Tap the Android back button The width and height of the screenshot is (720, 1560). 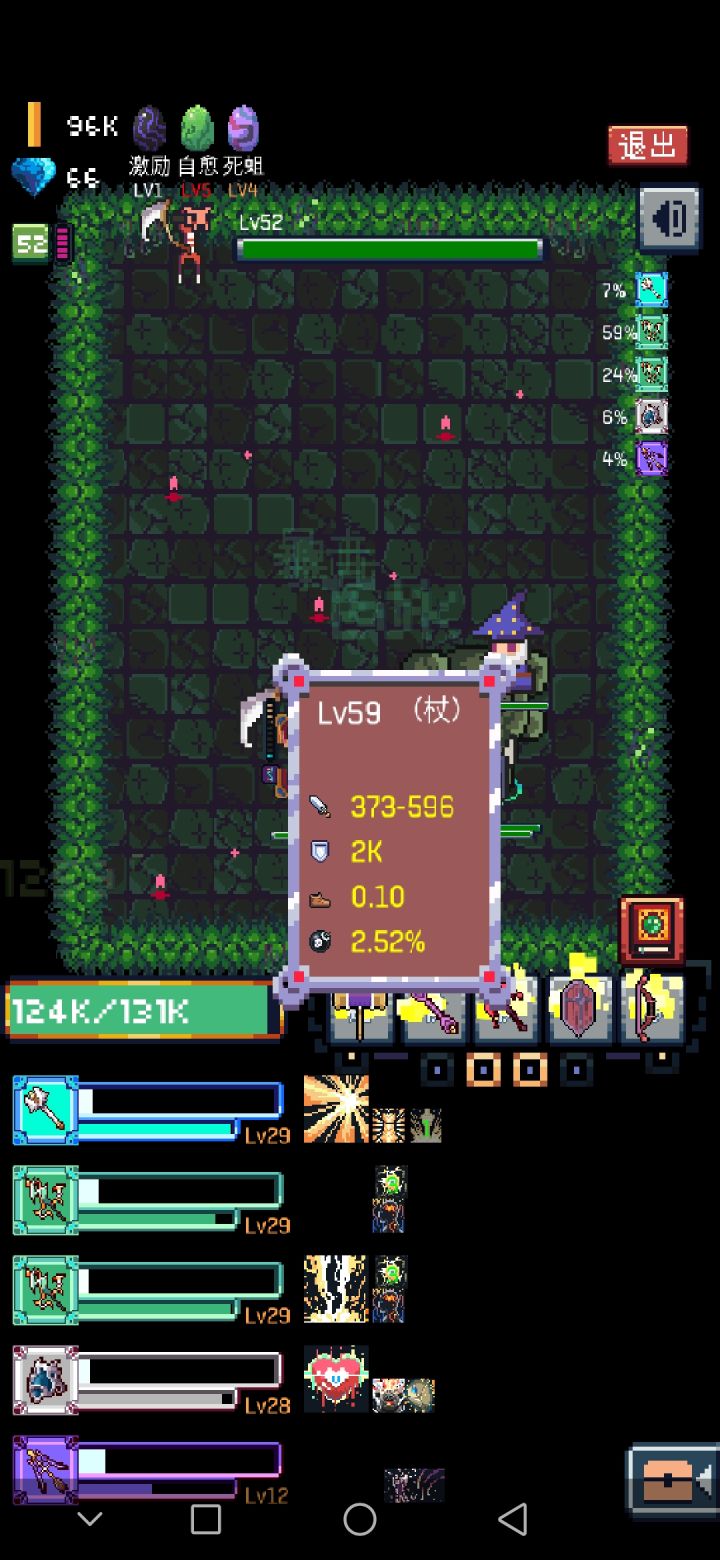point(513,1521)
